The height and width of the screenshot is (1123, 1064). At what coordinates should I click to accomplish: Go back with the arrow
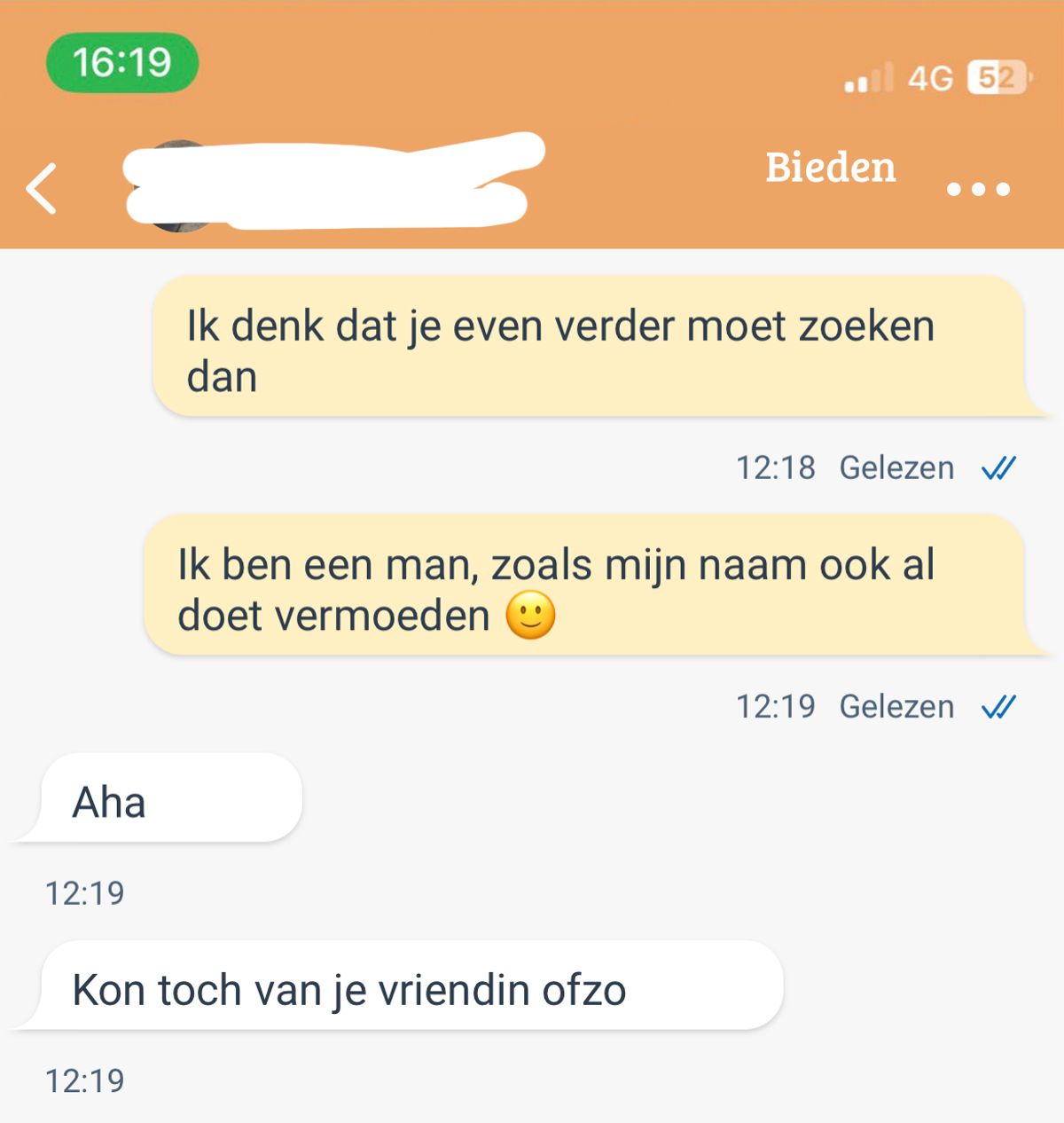[x=42, y=188]
